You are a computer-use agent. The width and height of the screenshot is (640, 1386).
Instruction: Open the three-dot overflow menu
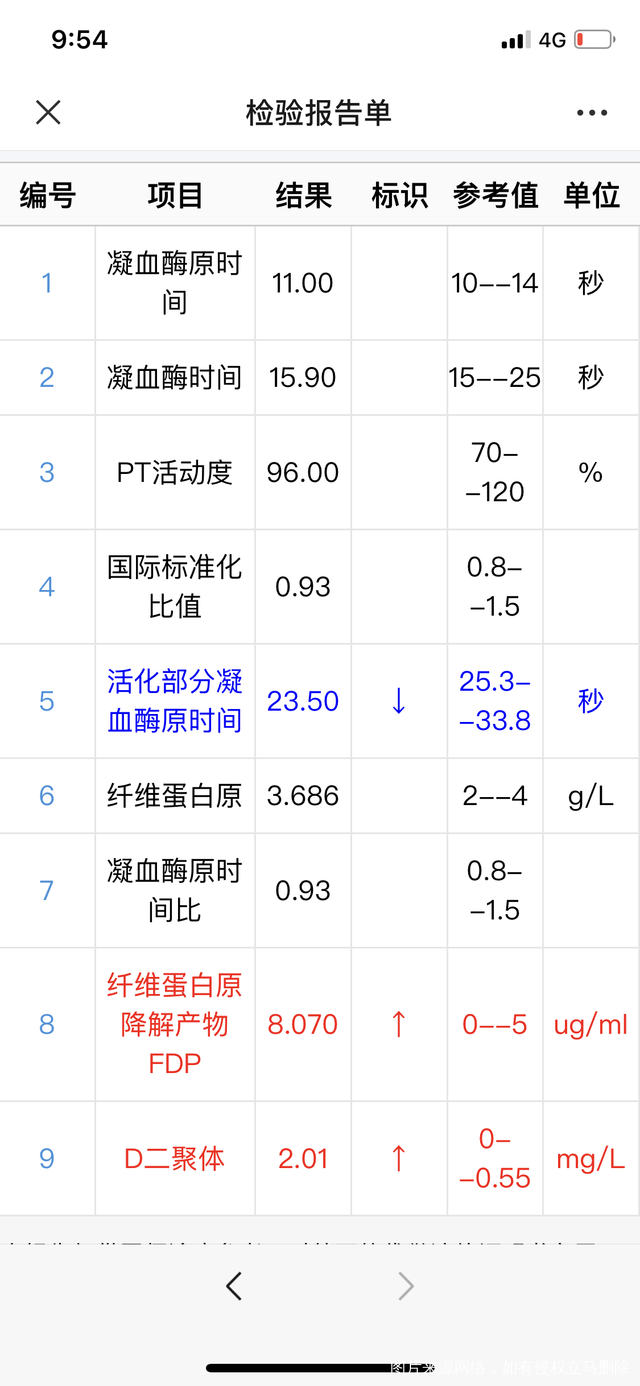pyautogui.click(x=592, y=113)
